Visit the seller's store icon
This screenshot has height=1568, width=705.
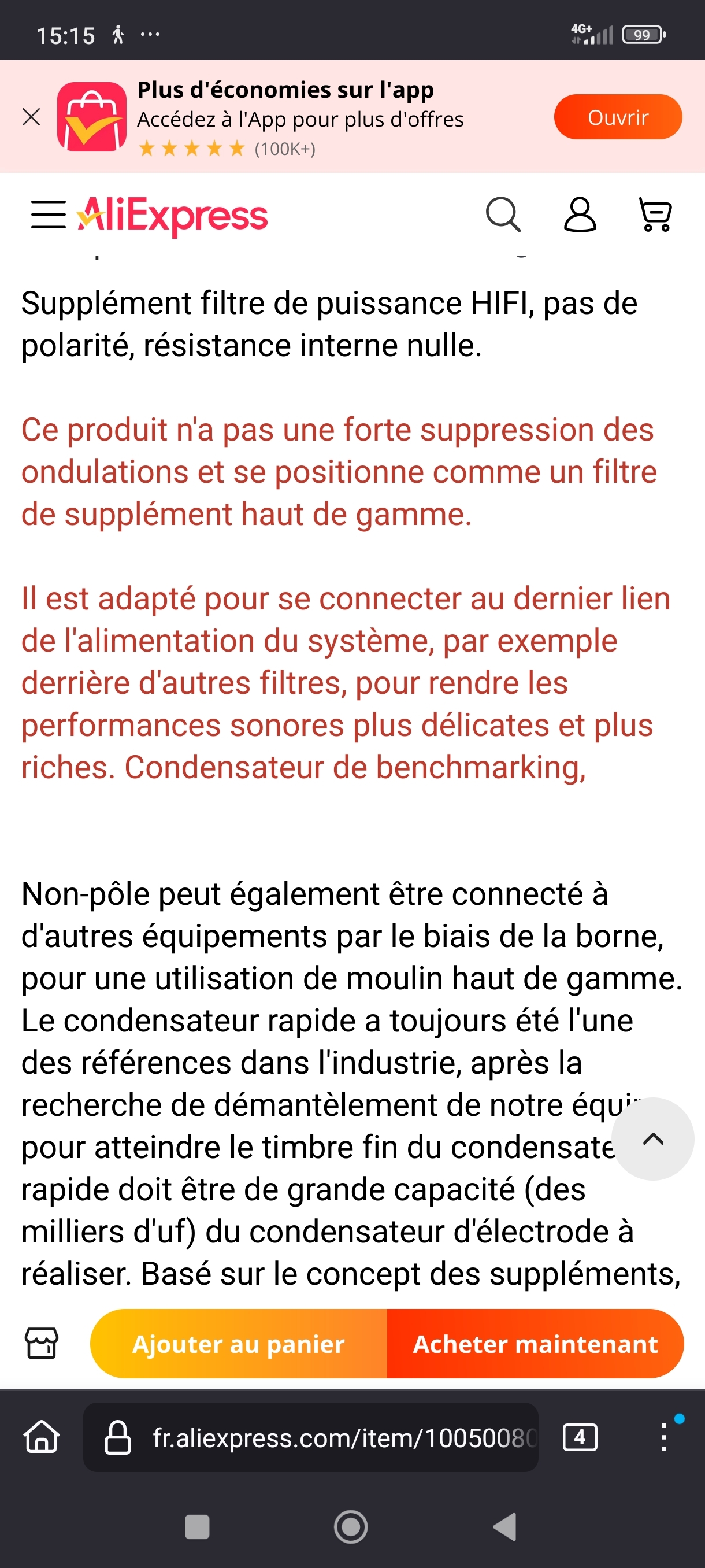(42, 1343)
